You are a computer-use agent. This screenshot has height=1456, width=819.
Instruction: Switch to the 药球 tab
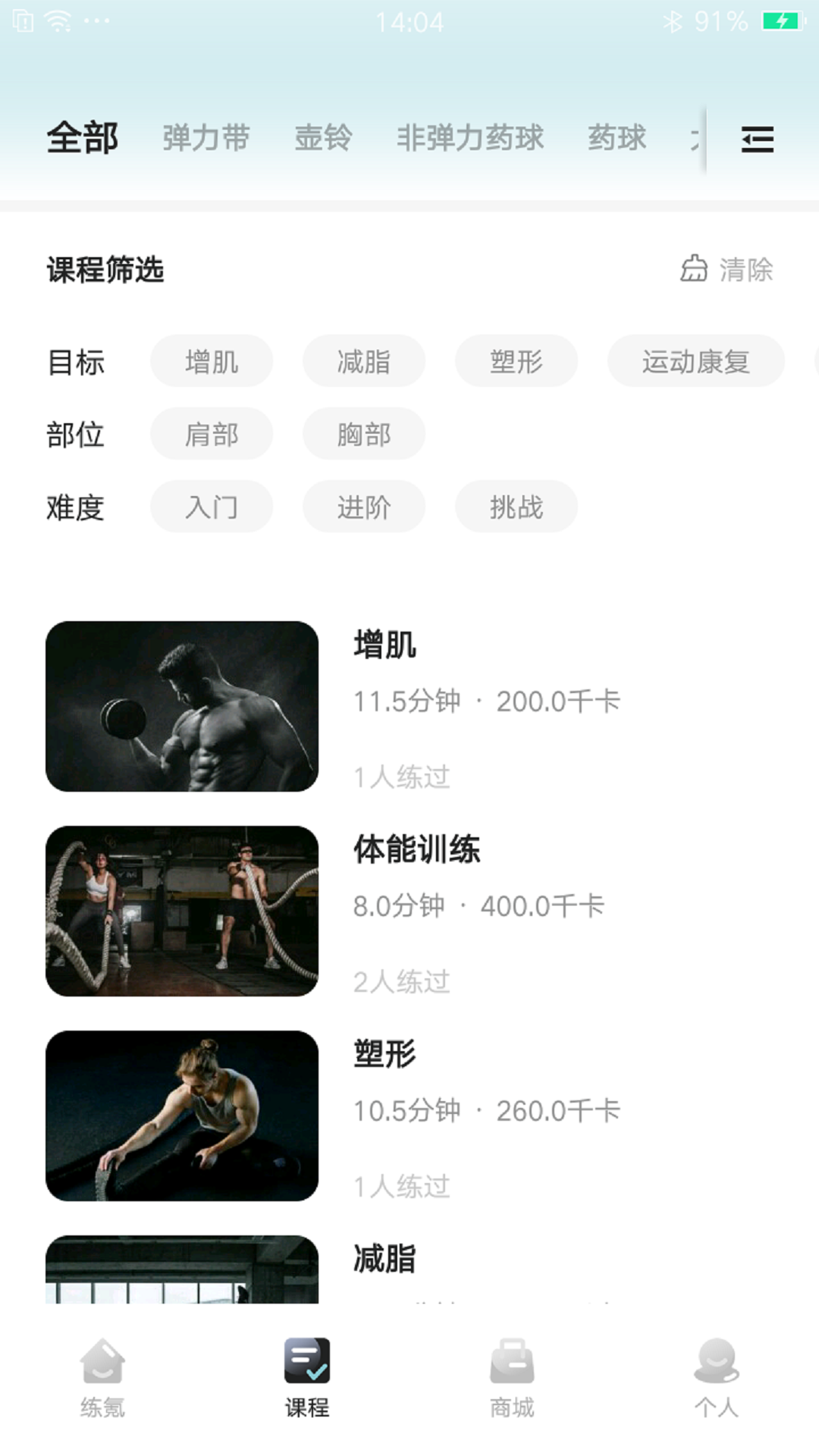coord(617,138)
